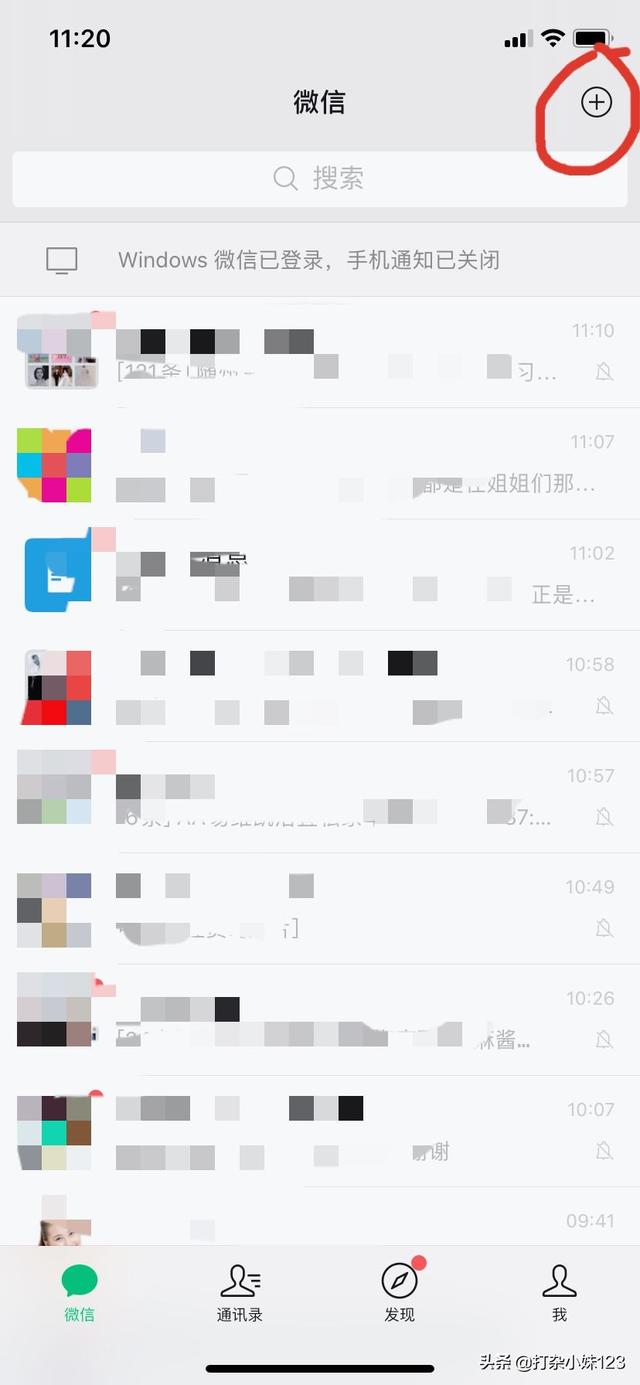Open the plus menu in top bar
The height and width of the screenshot is (1385, 640).
596,102
